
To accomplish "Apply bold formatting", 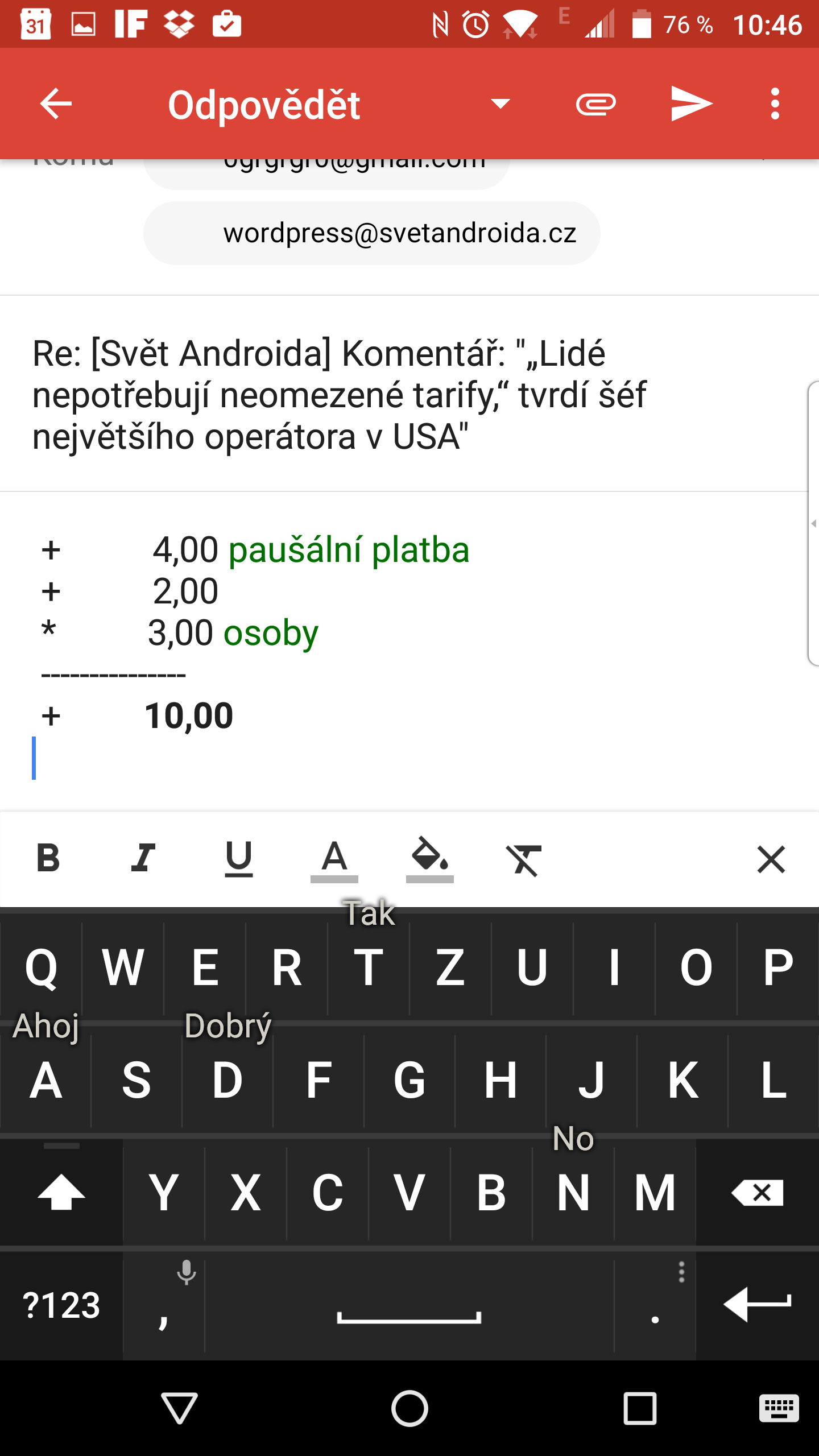I will coord(48,858).
